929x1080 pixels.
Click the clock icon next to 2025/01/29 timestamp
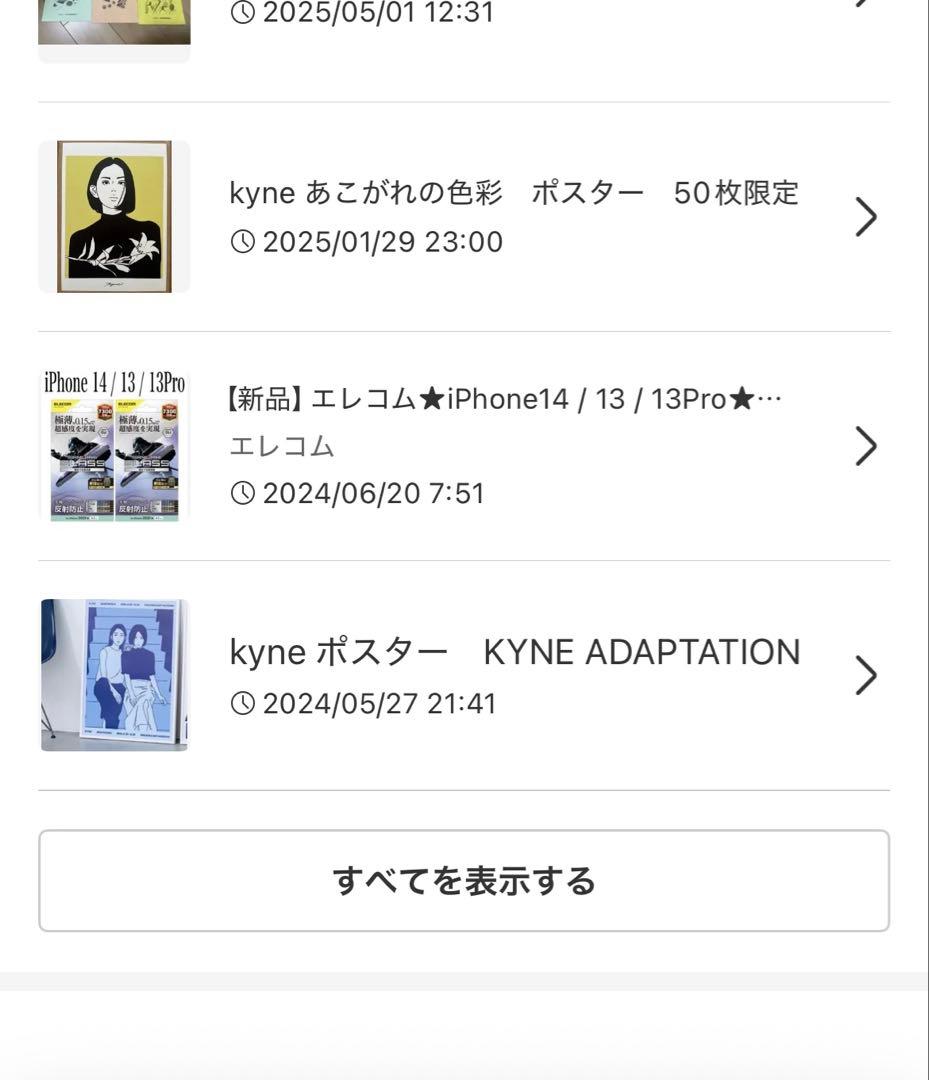[x=242, y=241]
